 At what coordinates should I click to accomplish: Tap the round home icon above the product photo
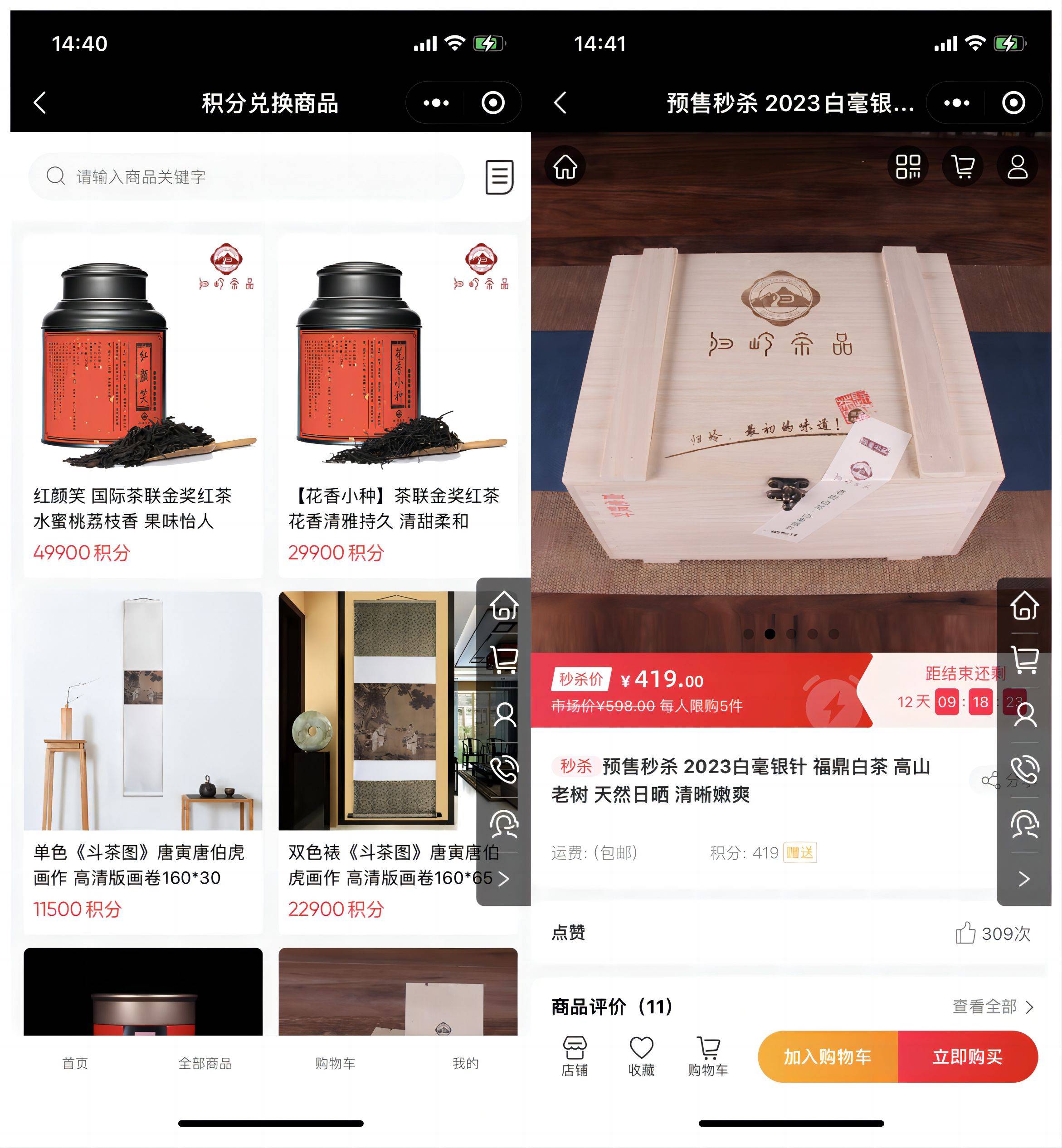click(x=565, y=167)
